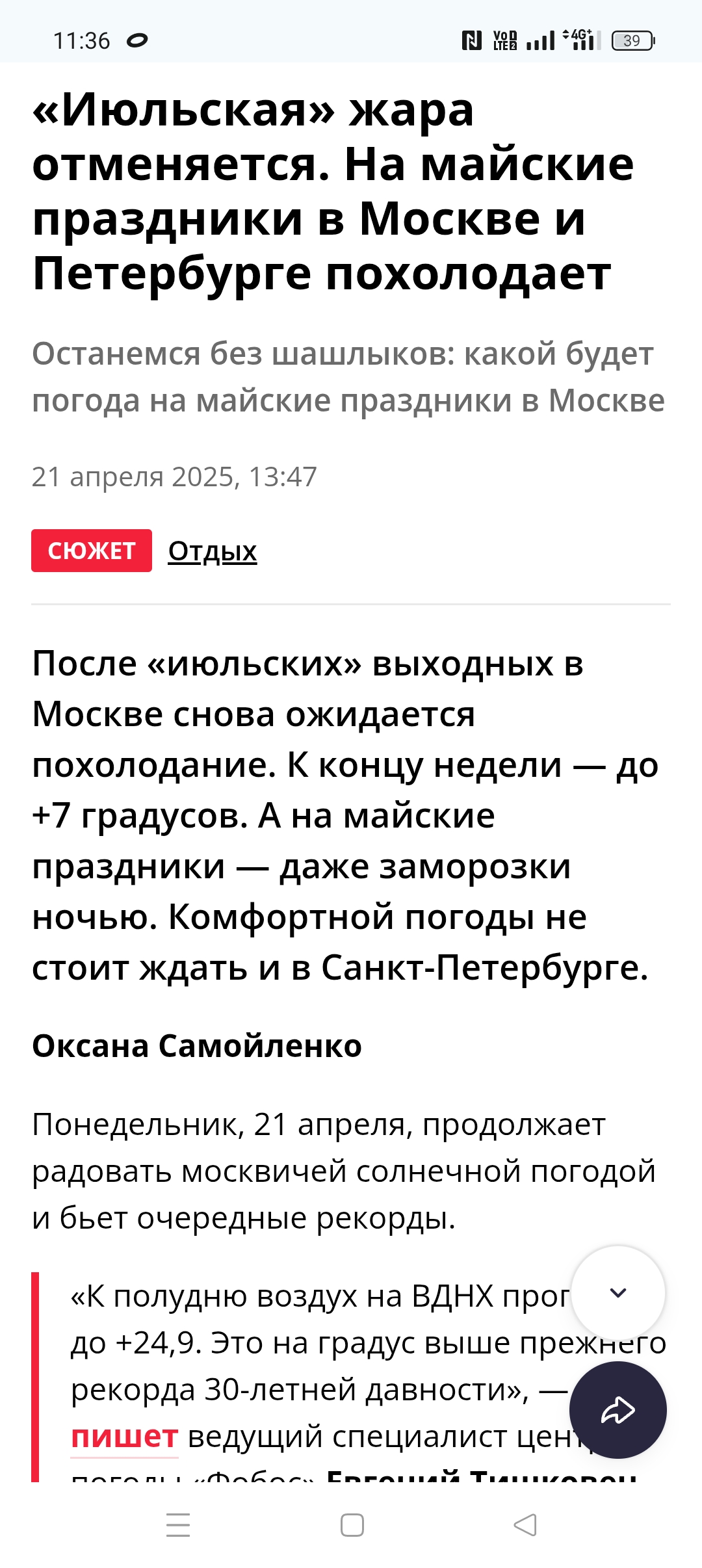702x1568 pixels.
Task: Open the «Отдых» topic link
Action: 213,551
